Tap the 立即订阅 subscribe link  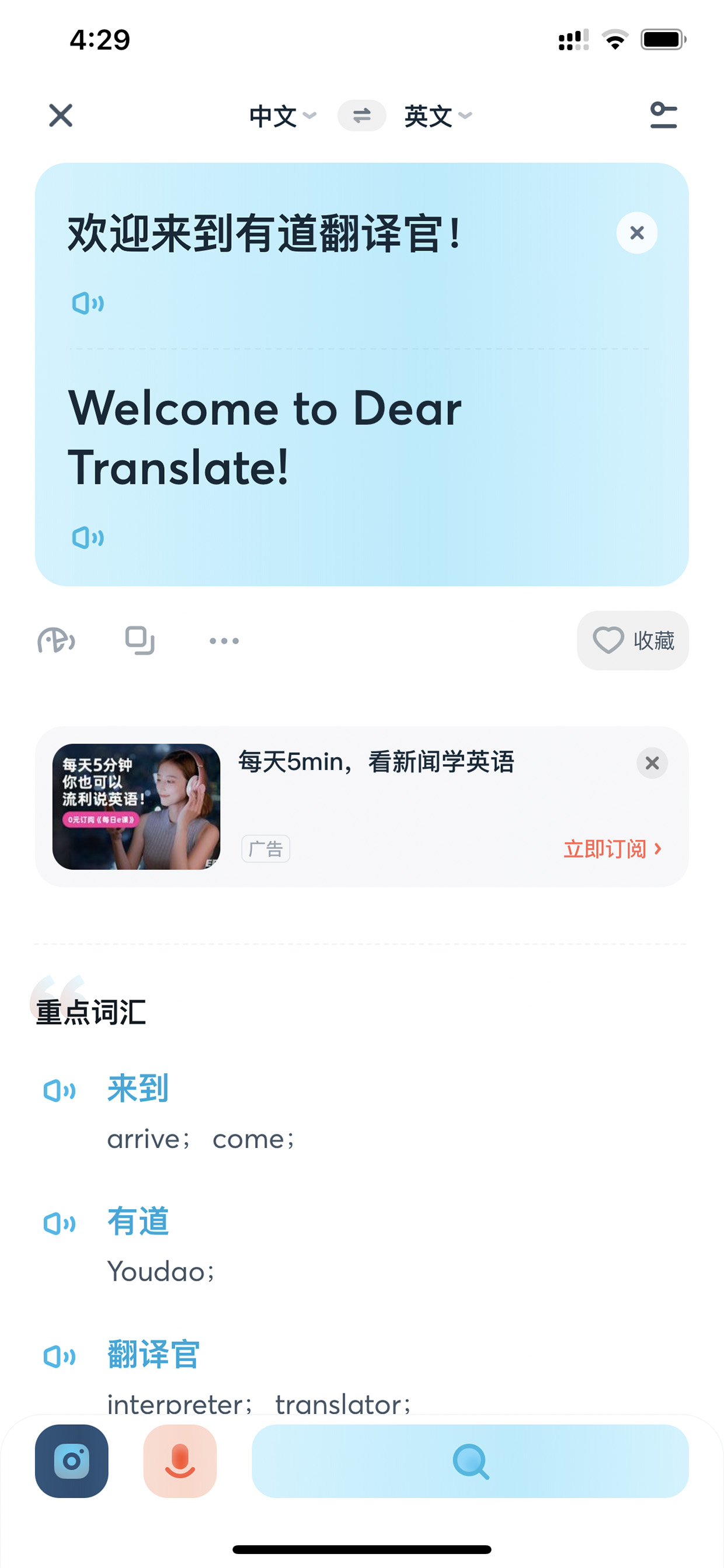612,848
